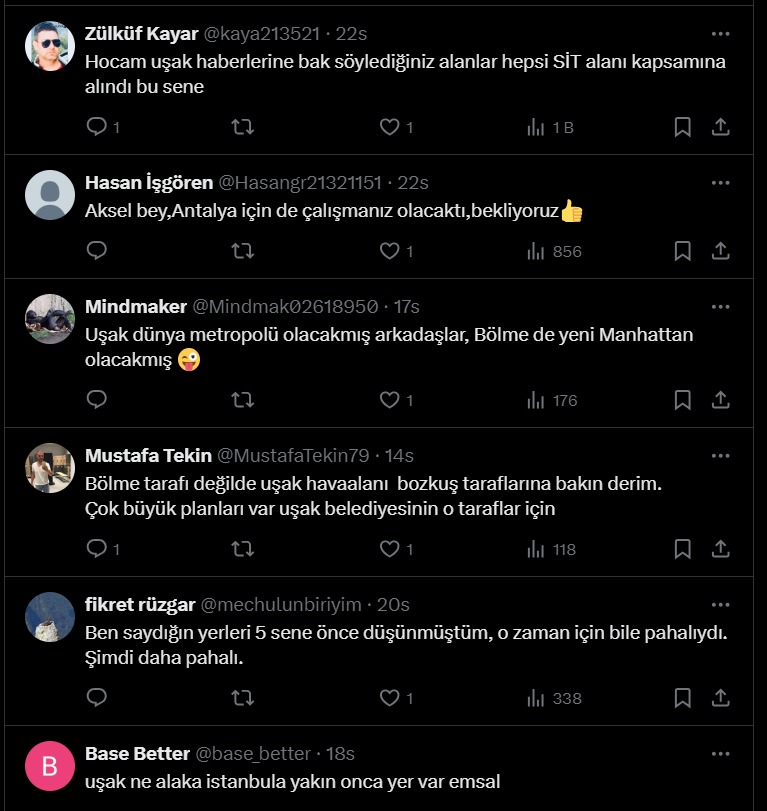Share fikret rüzgar's tweet

click(720, 698)
